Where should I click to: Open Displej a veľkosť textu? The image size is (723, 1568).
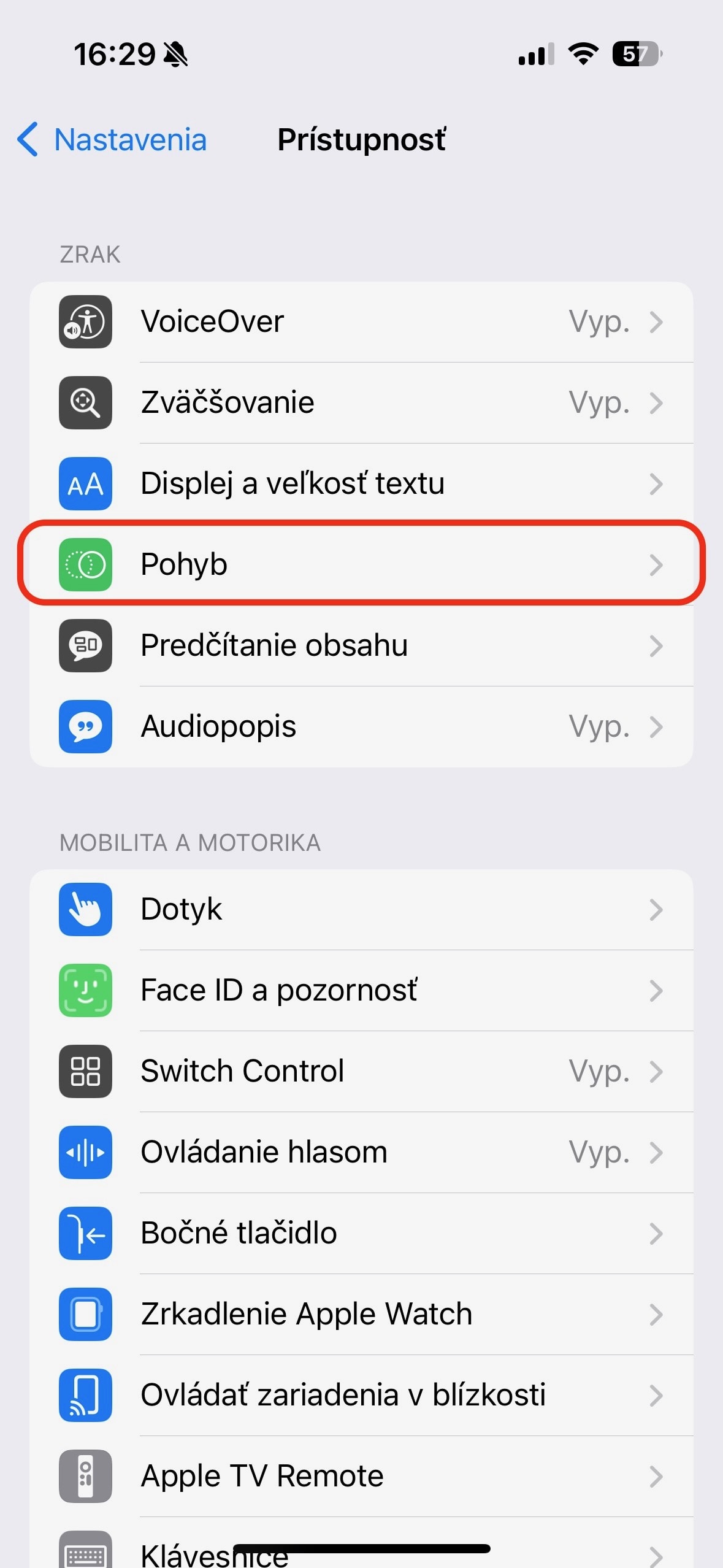(361, 484)
